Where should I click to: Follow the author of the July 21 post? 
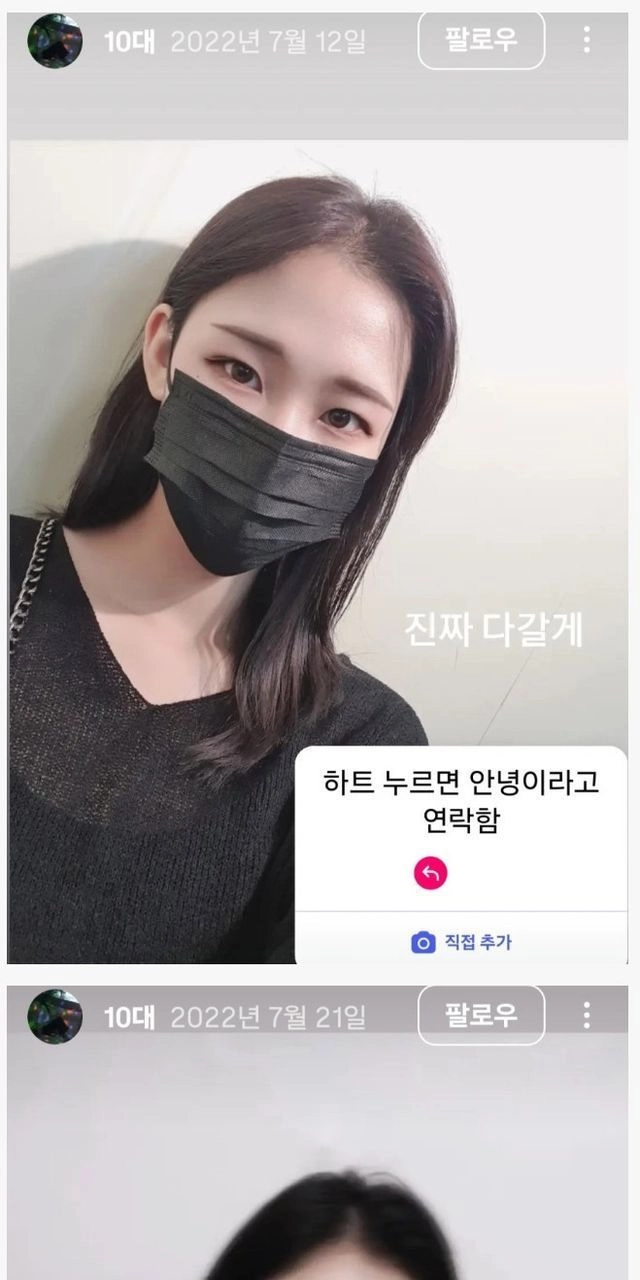[x=480, y=1015]
